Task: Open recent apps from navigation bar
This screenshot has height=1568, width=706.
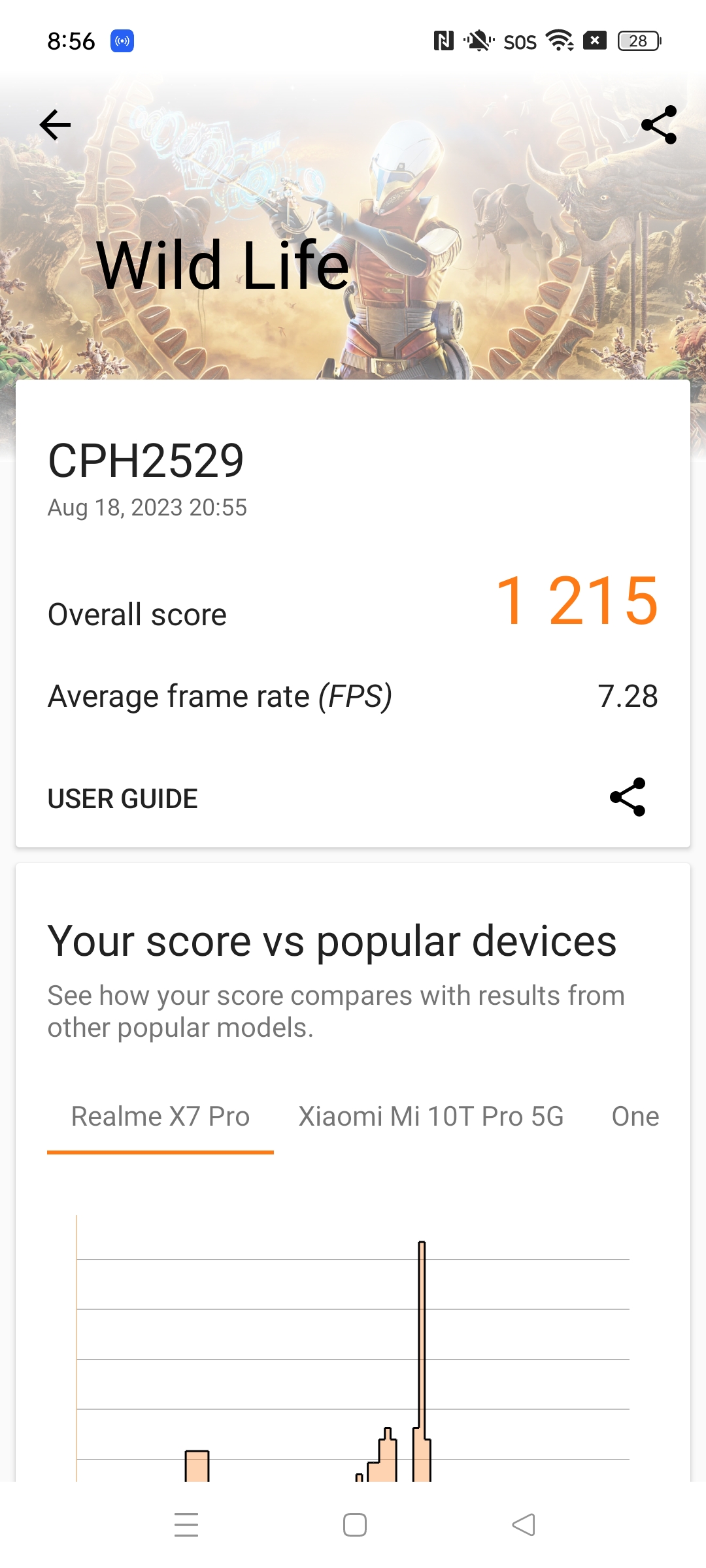Action: [186, 1525]
